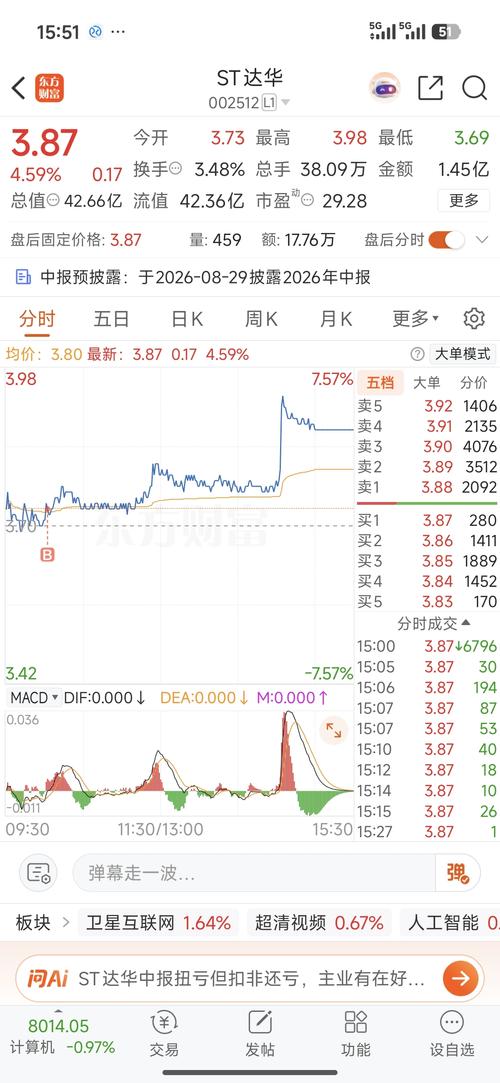The width and height of the screenshot is (500, 1083).
Task: Switch order panel to 大单 tab
Action: [426, 383]
